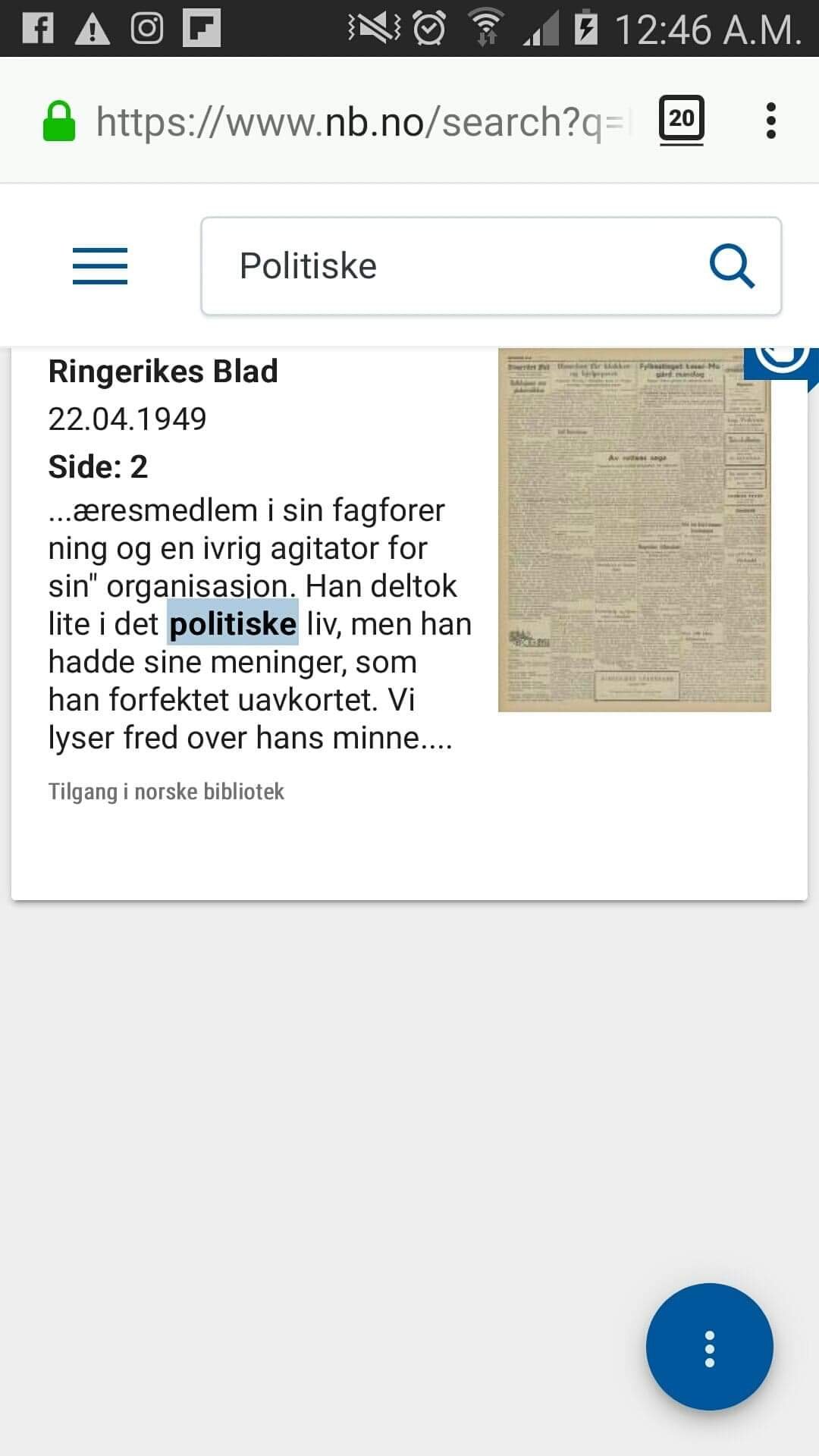Open the browser tab switcher showing 20
The width and height of the screenshot is (819, 1456).
681,120
